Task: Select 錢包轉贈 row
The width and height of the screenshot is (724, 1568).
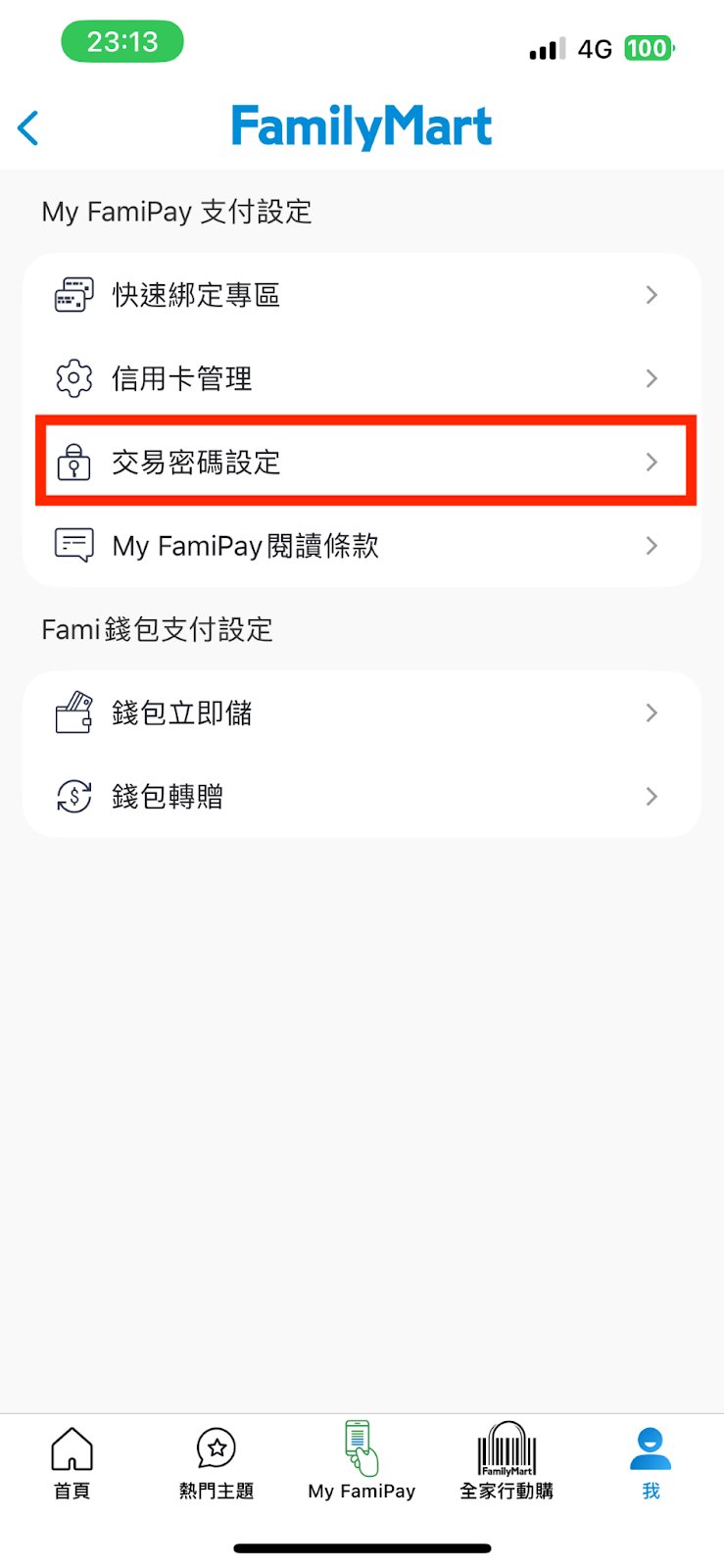Action: [362, 797]
